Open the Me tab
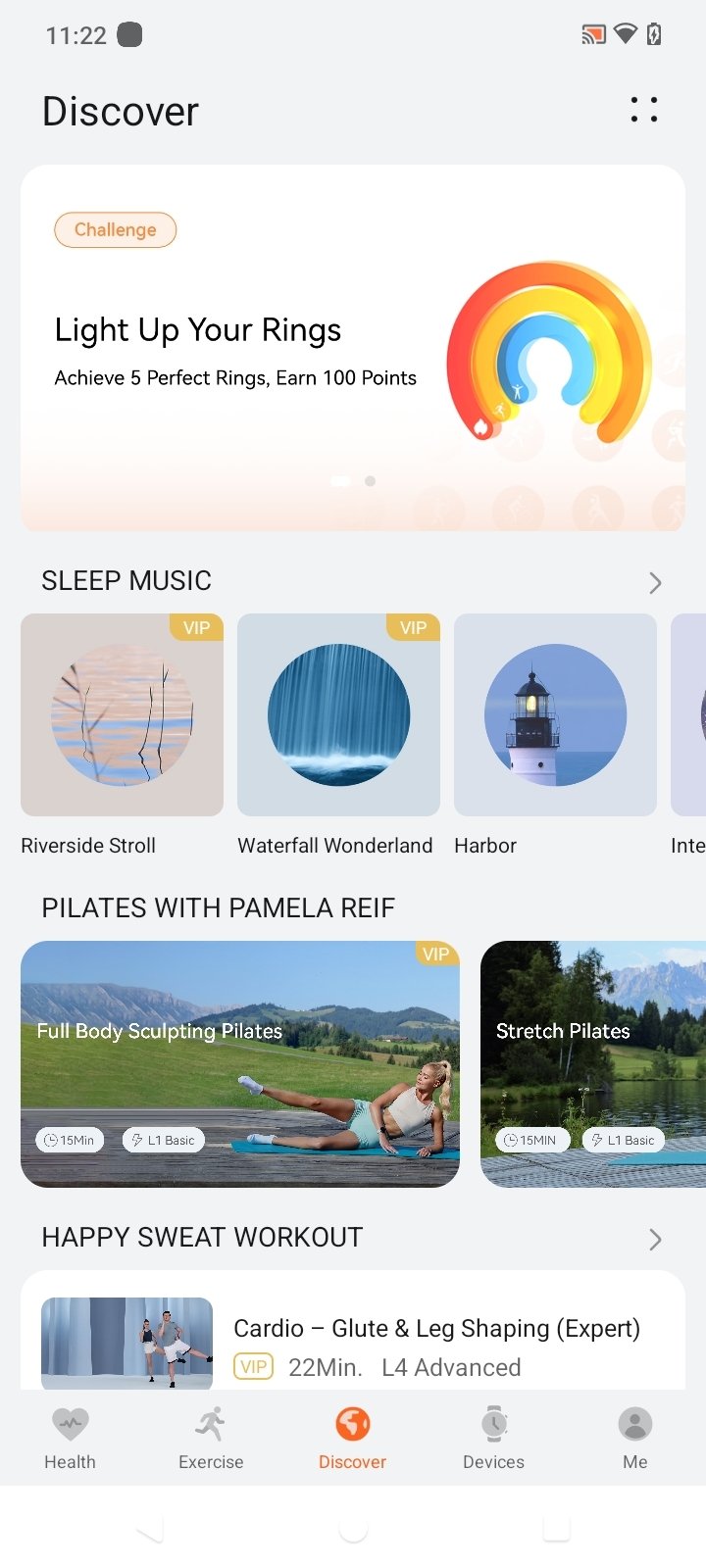Screen dimensions: 706x1568 [635, 1438]
